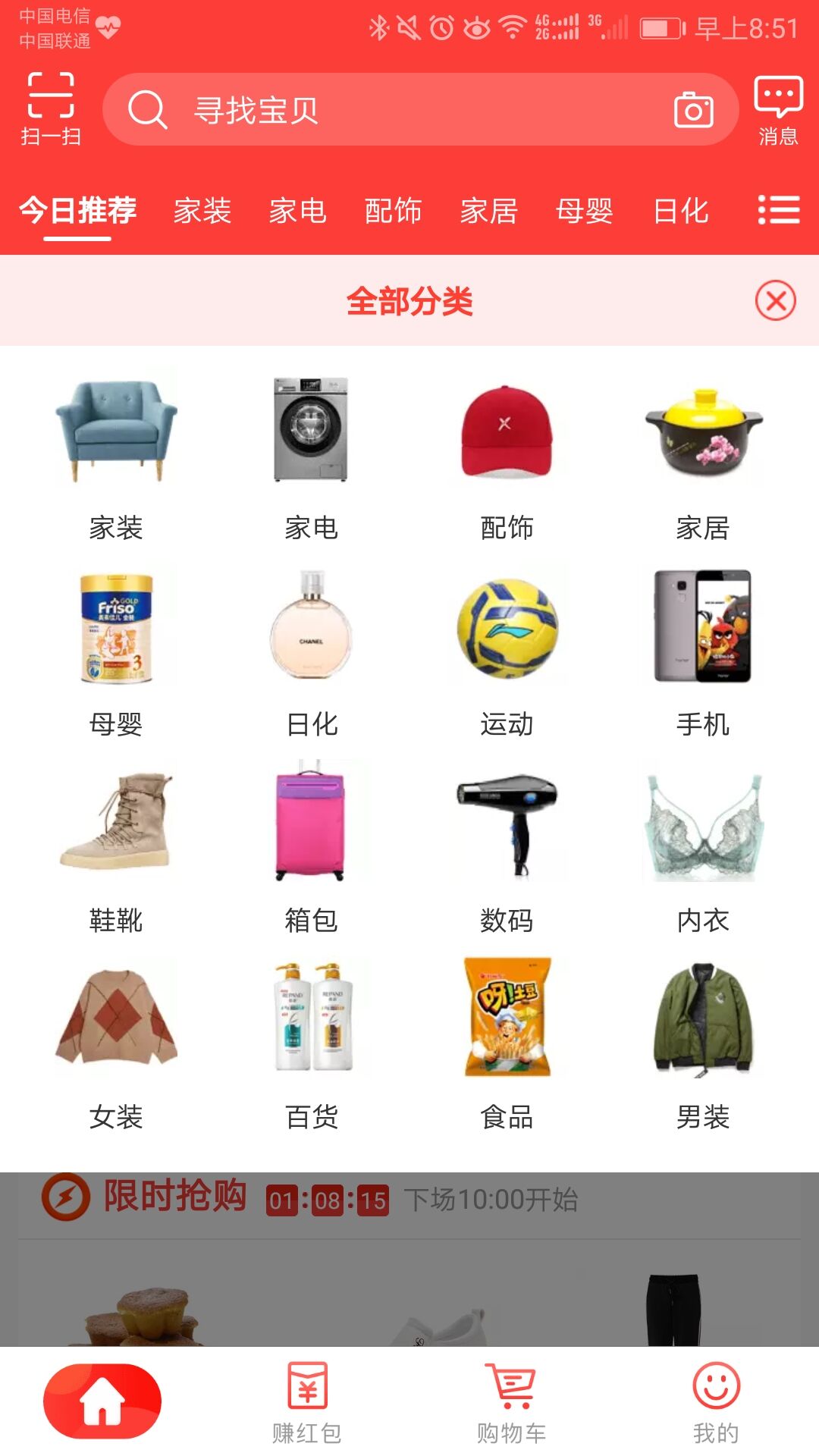Dismiss the all categories overlay
The image size is (819, 1456).
click(774, 302)
